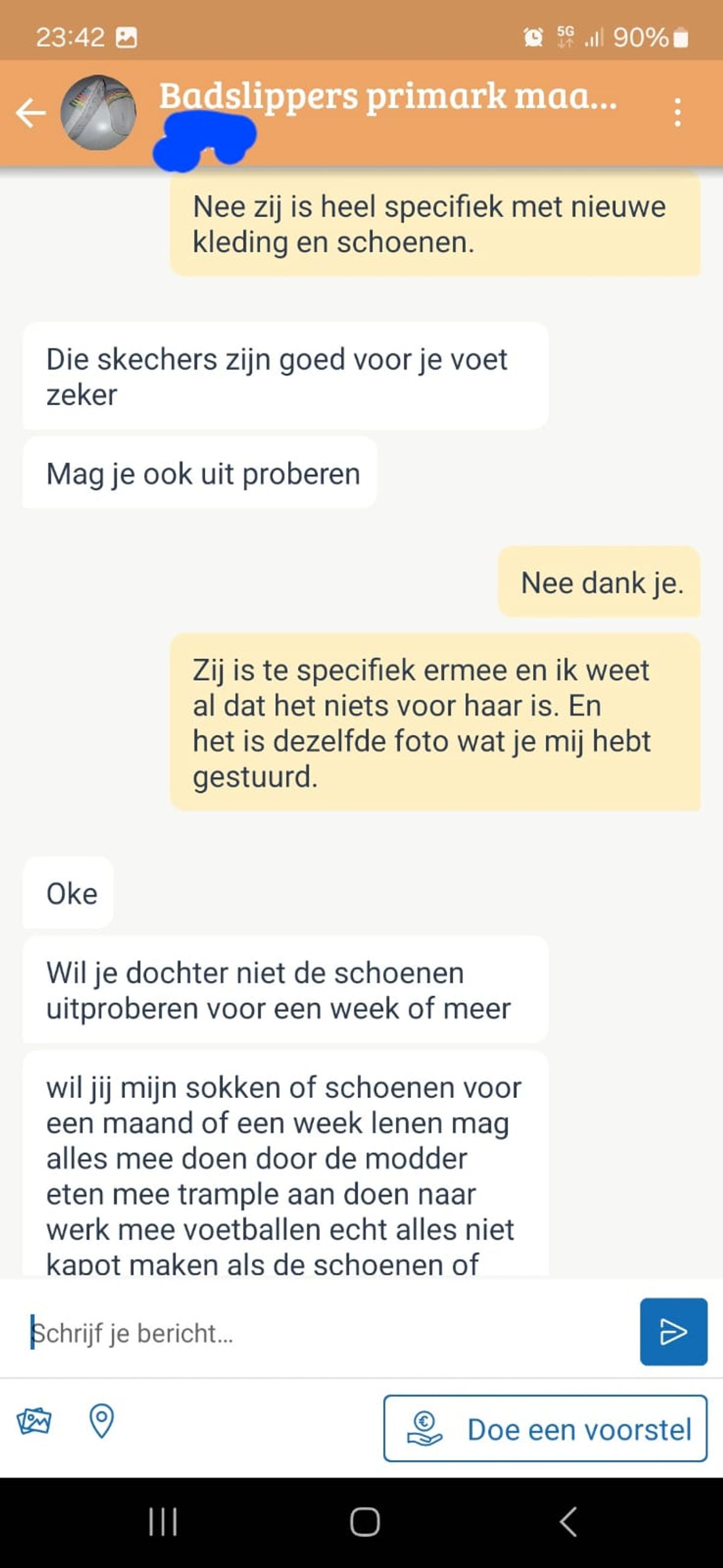Share a location with the pin icon

(x=101, y=1422)
